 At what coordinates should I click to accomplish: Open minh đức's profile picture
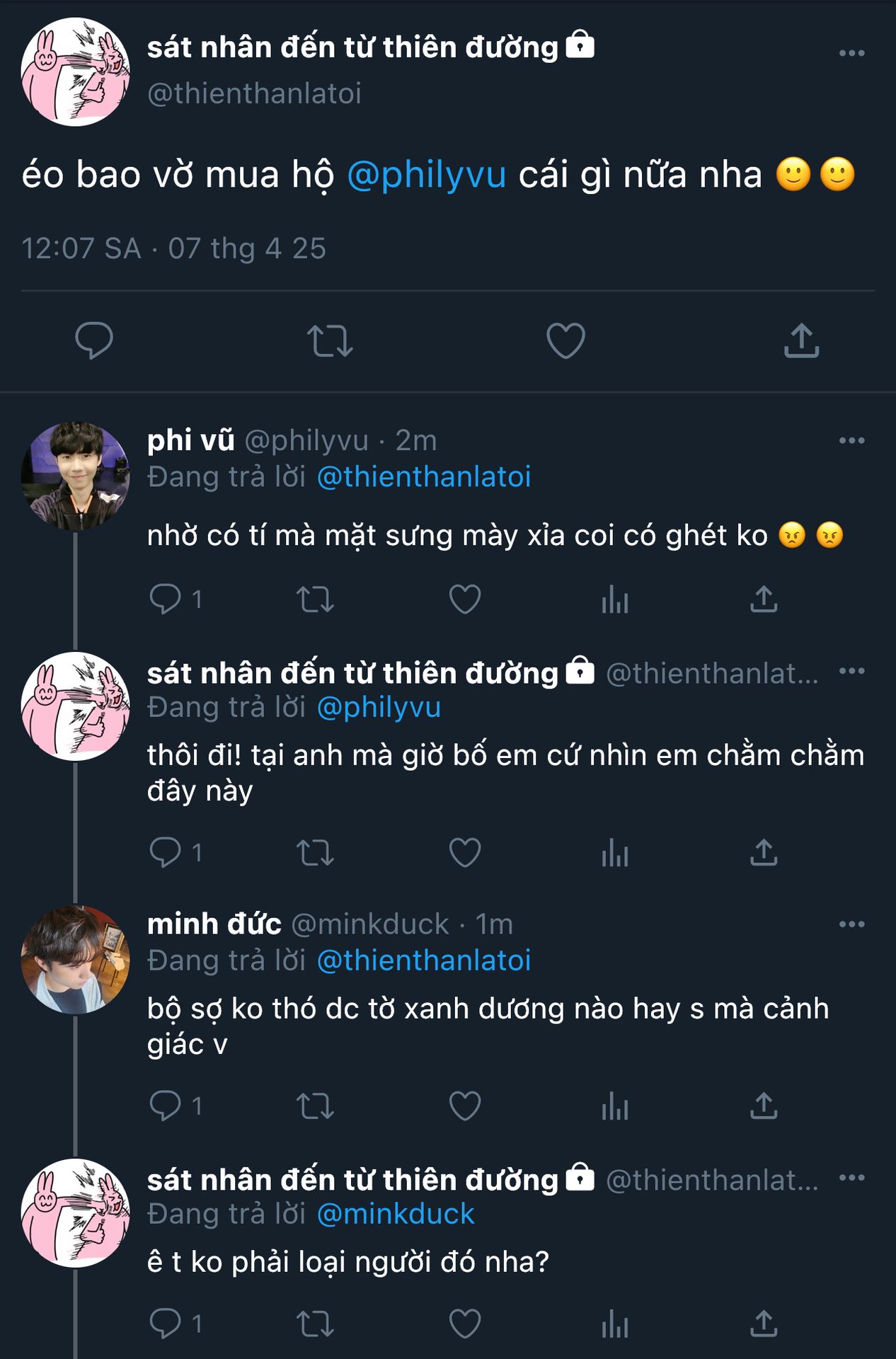tap(75, 959)
